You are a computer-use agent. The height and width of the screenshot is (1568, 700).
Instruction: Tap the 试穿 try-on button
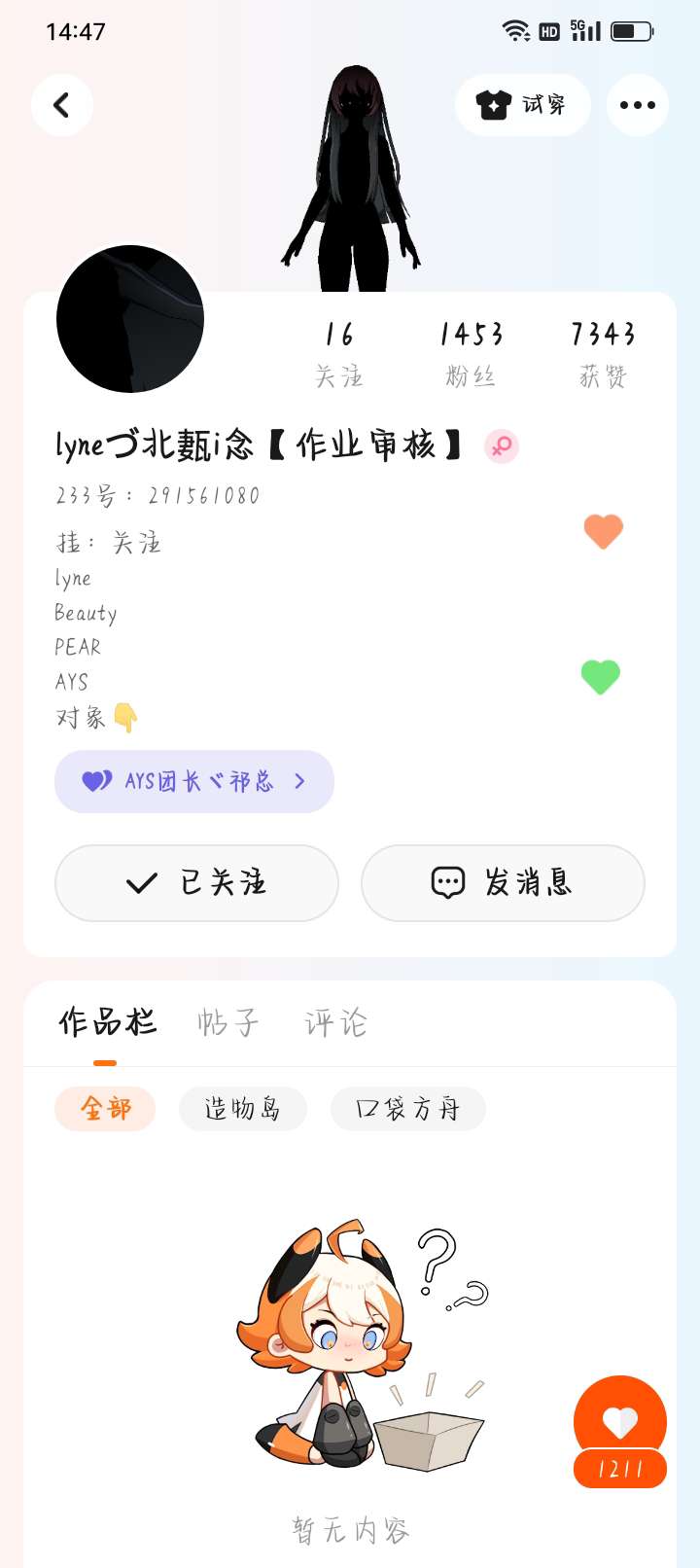[522, 105]
